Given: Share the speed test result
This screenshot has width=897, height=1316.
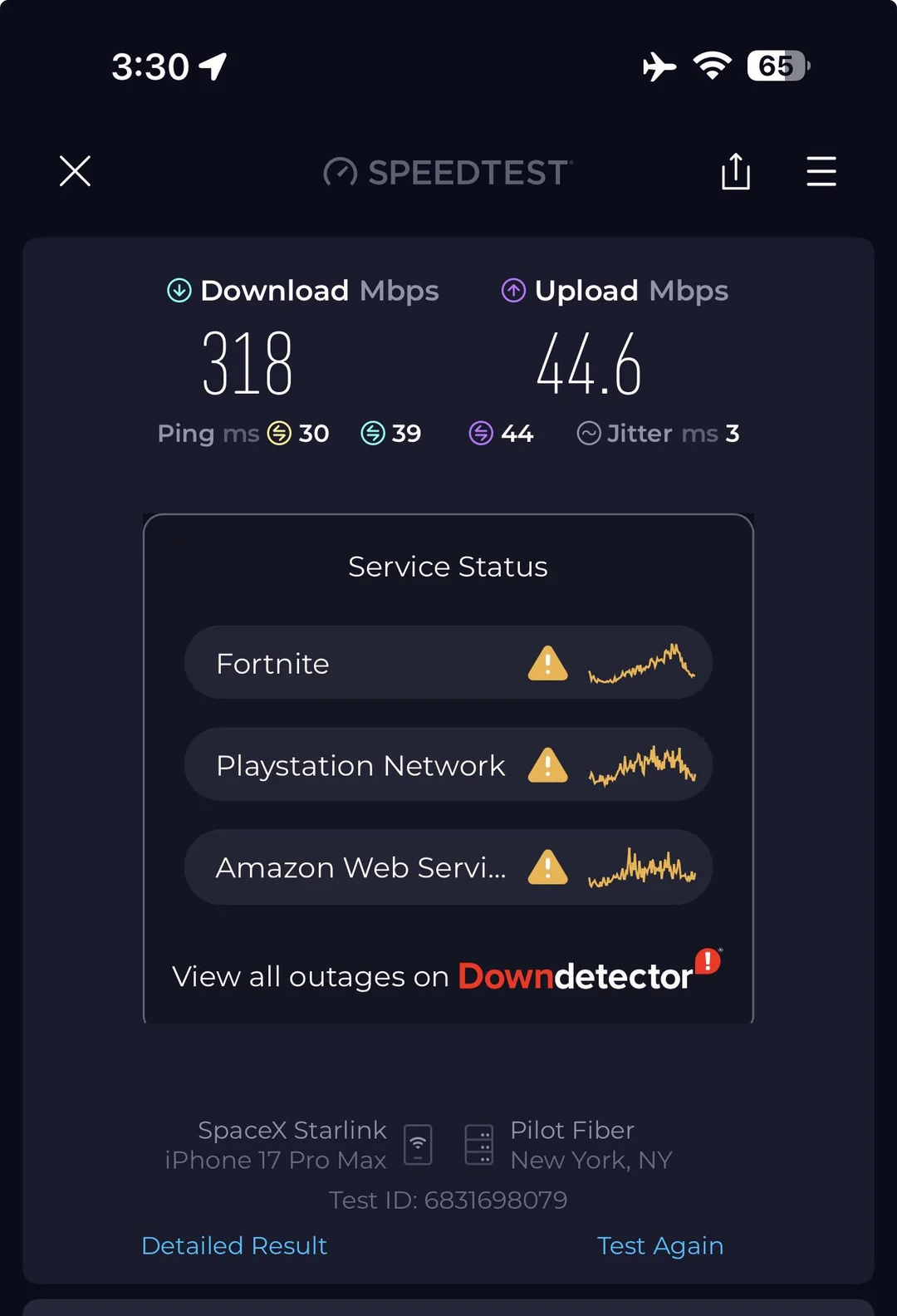Looking at the screenshot, I should [x=736, y=171].
